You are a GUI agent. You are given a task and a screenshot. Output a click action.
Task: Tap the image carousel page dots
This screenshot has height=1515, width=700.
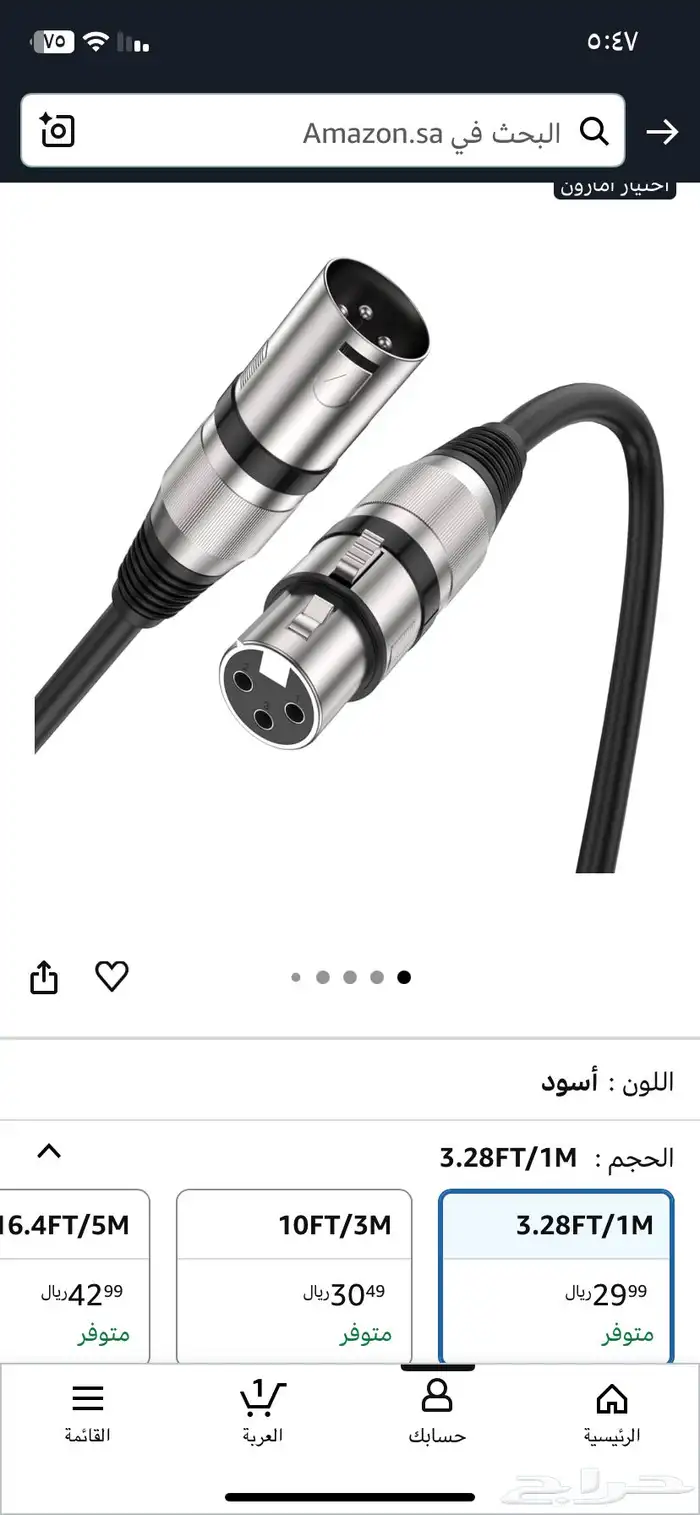click(x=350, y=977)
